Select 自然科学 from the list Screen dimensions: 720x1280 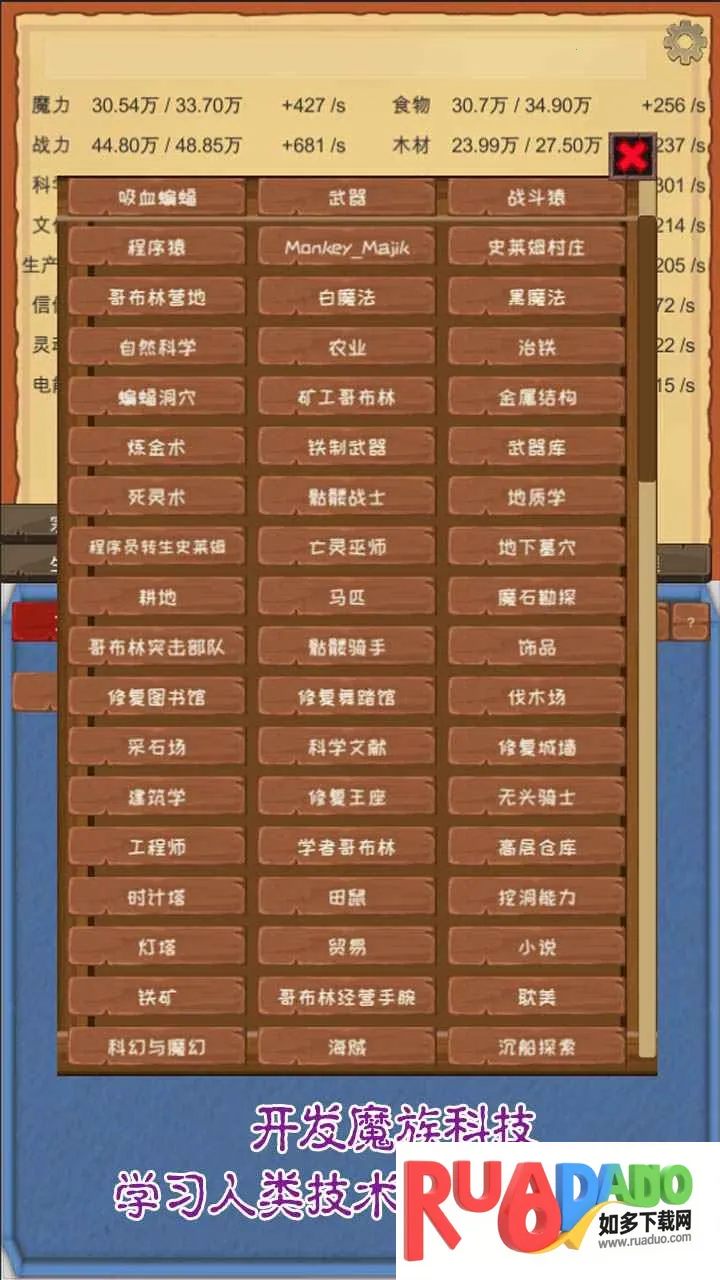click(x=157, y=347)
